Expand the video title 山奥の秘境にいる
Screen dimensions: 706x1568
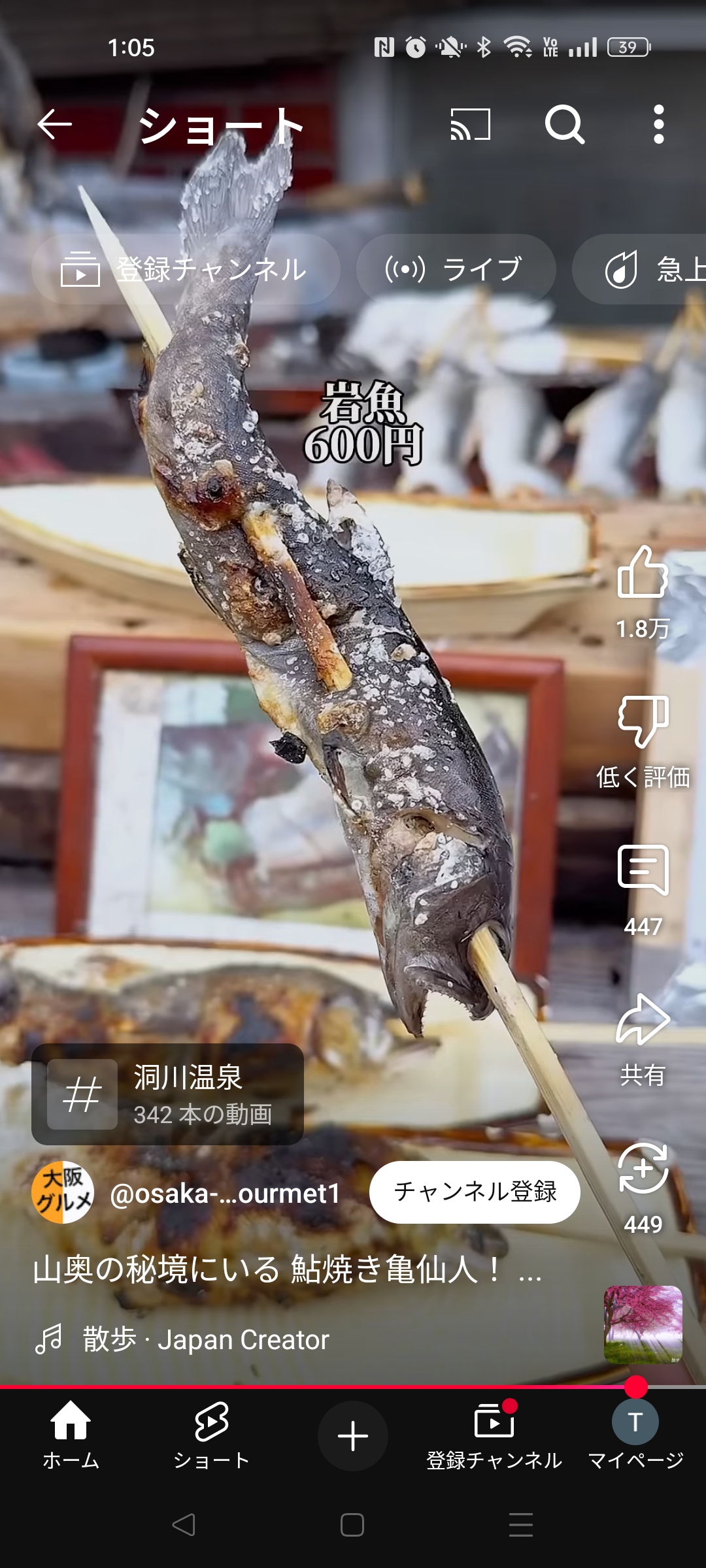288,1269
